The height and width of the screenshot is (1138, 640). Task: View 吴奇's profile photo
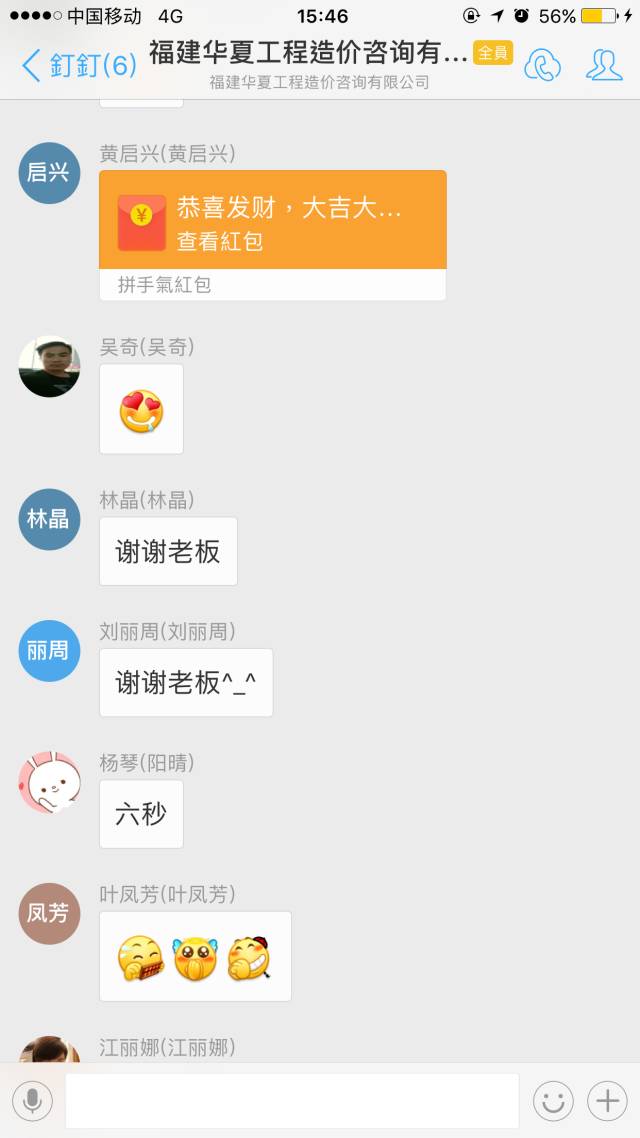point(49,366)
